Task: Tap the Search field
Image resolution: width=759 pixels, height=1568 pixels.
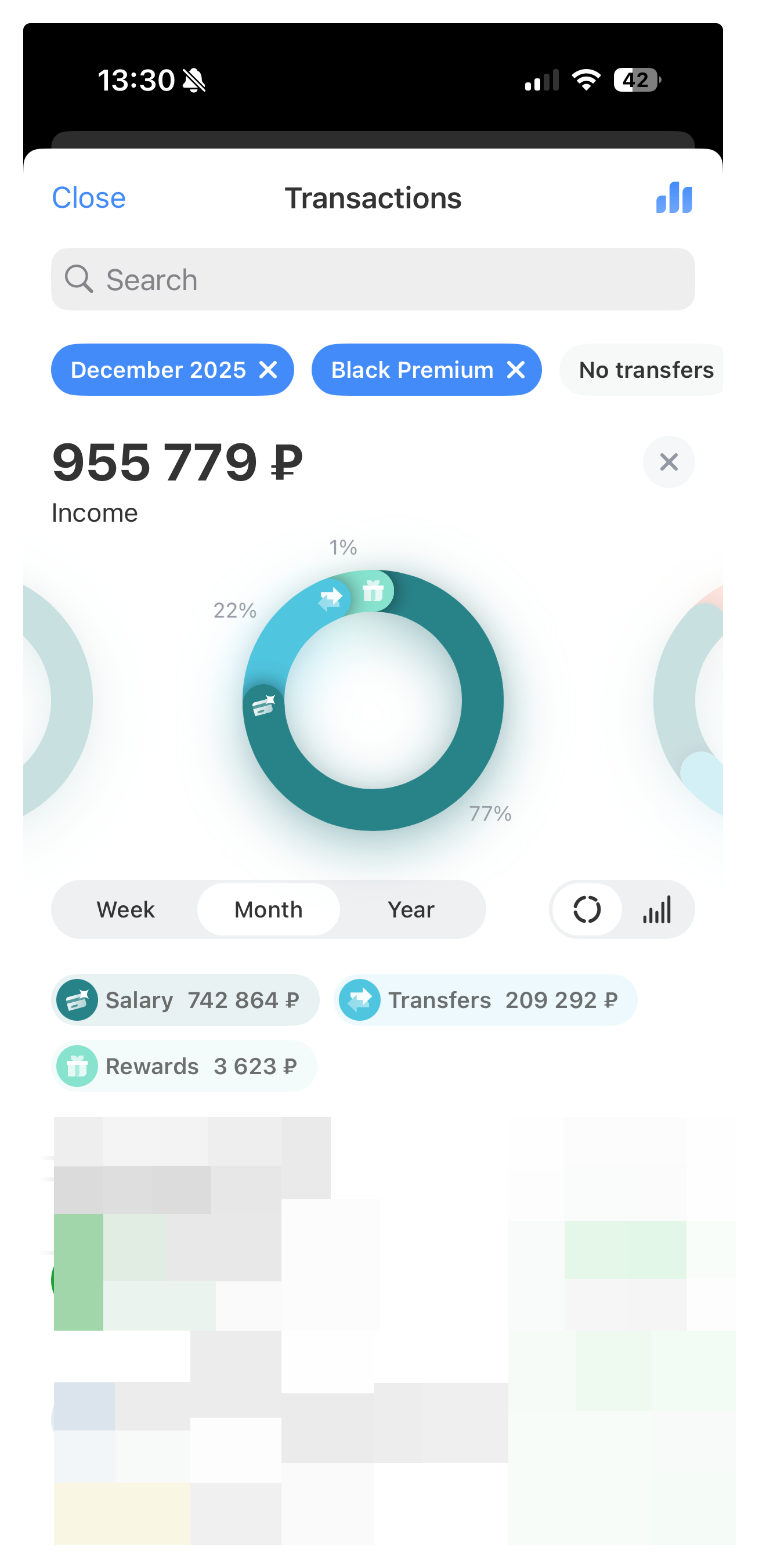Action: 373,279
